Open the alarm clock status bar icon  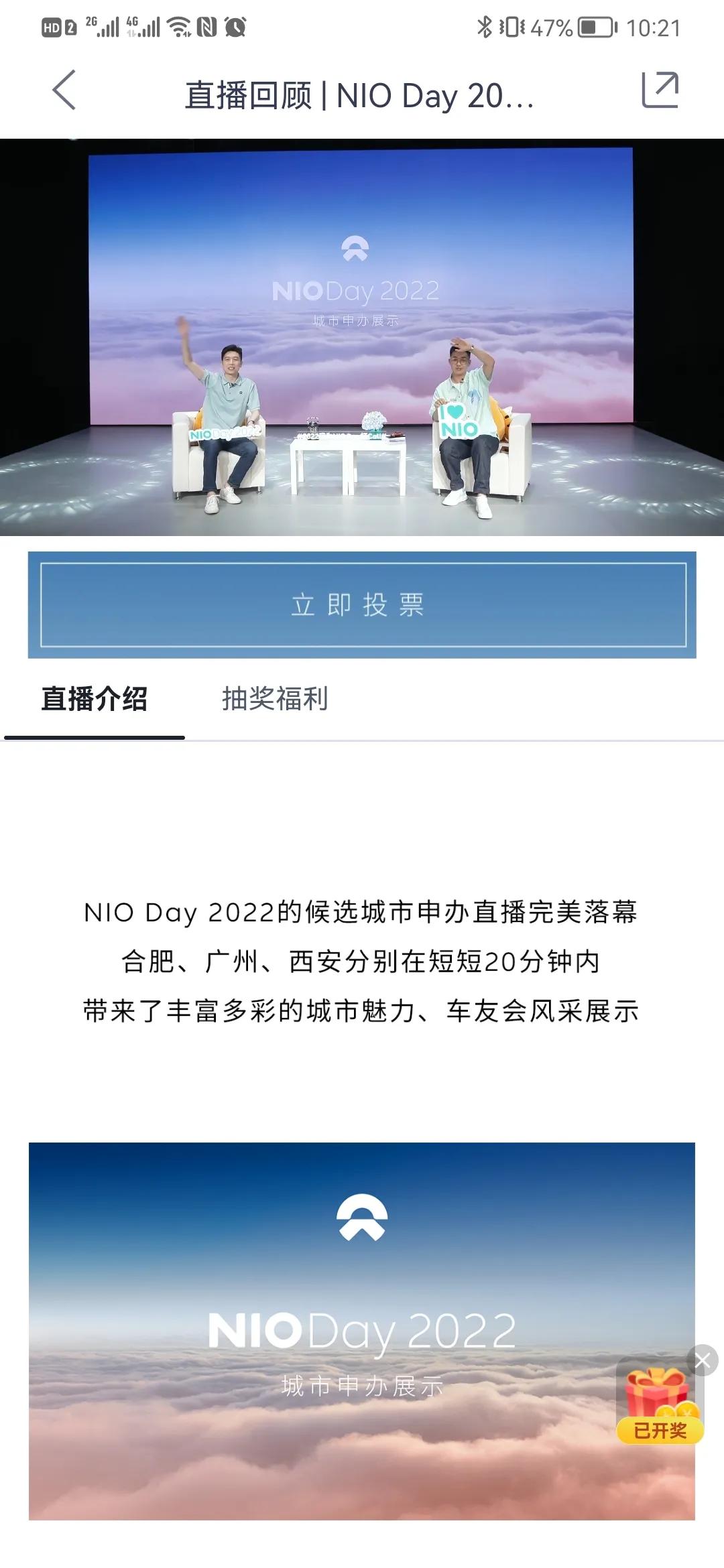(236, 27)
